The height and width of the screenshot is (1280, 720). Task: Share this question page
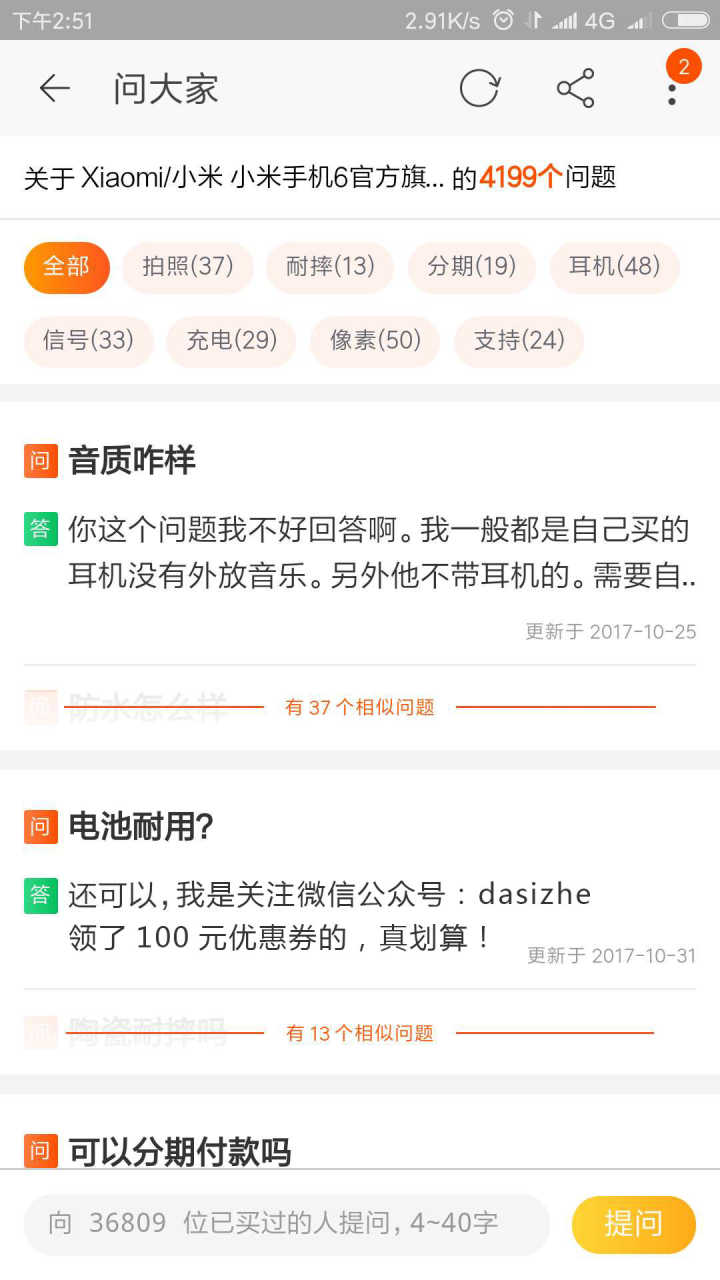[x=575, y=89]
